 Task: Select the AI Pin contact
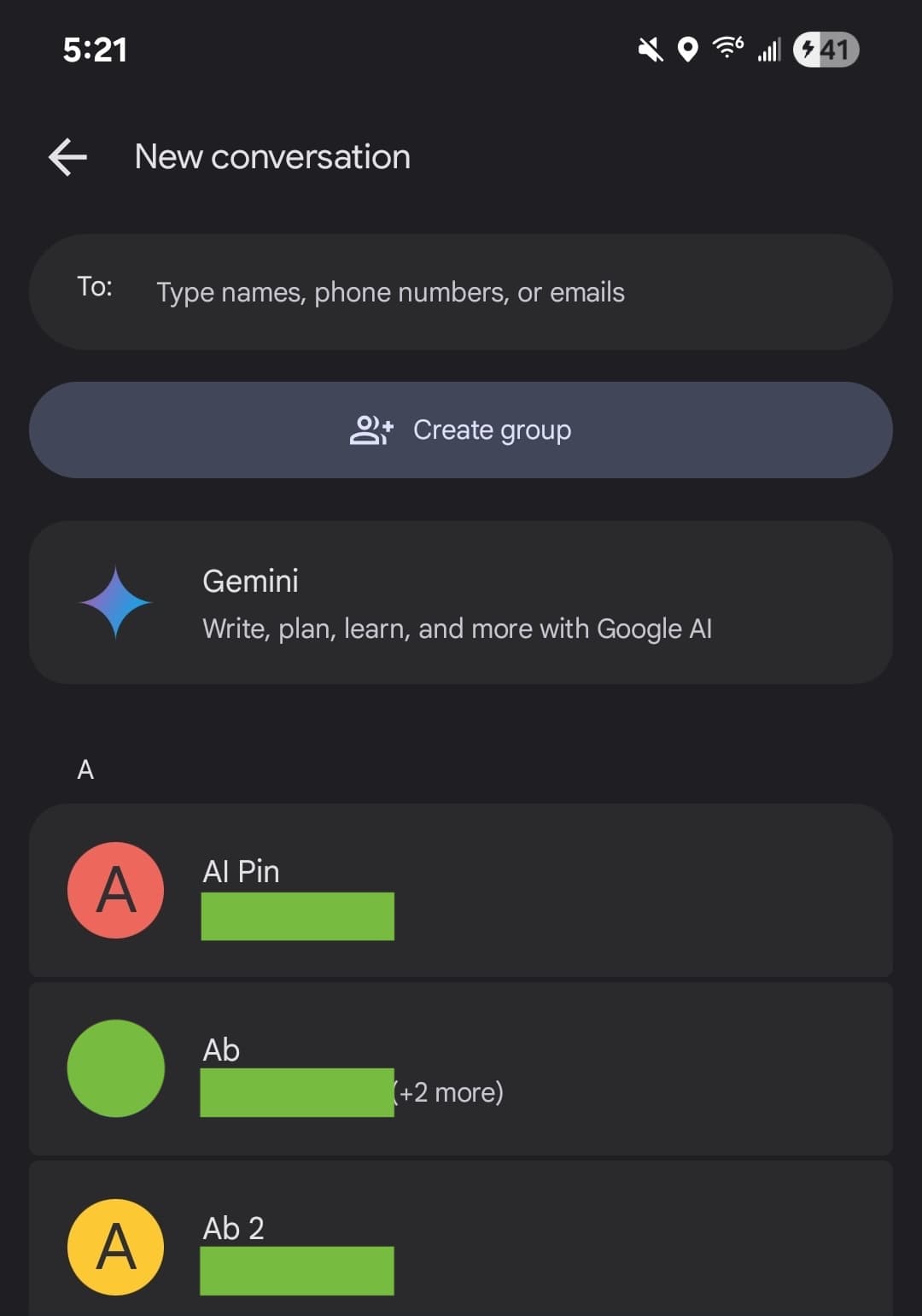click(461, 890)
